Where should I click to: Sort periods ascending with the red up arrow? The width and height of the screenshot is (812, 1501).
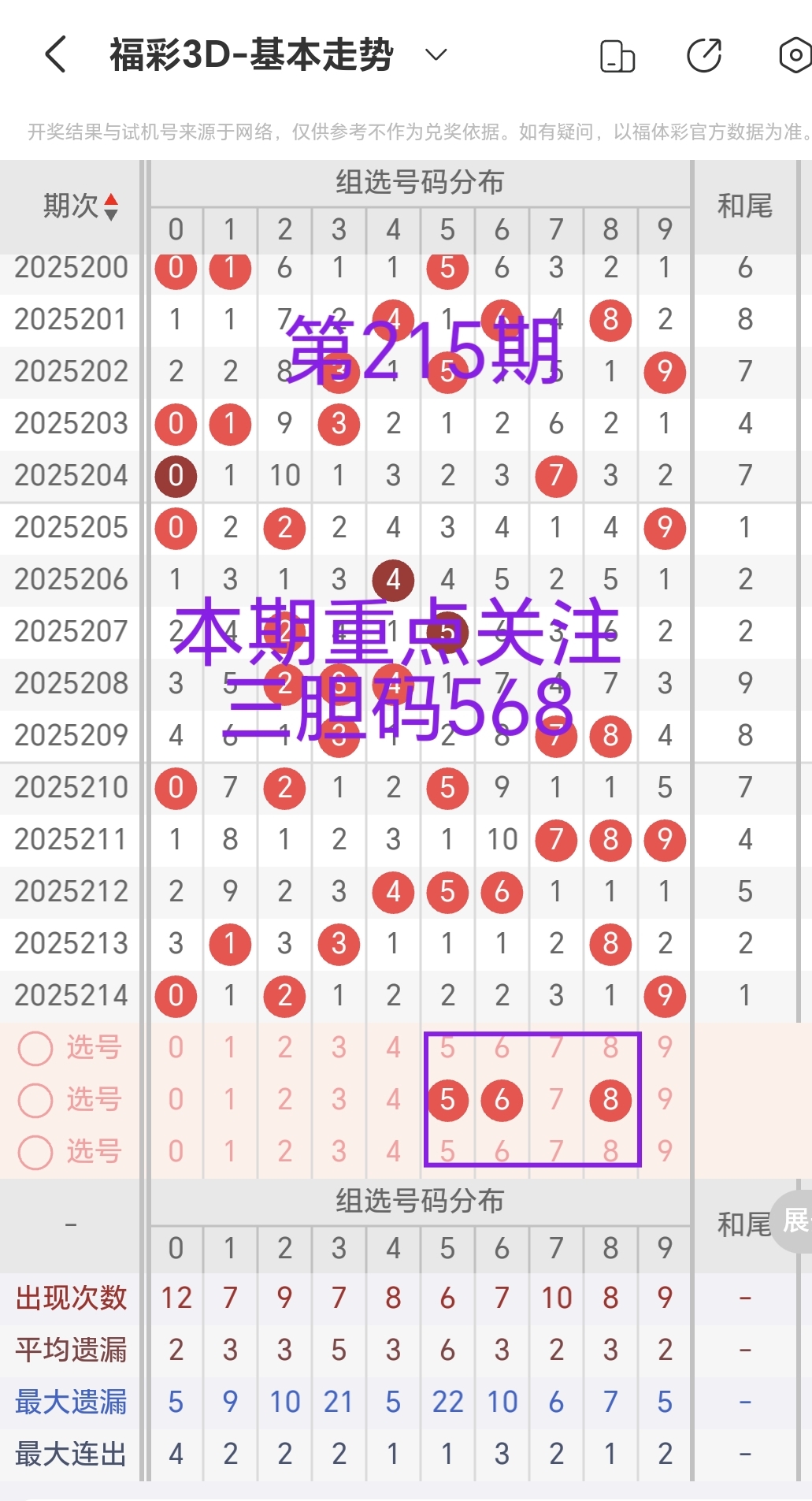111,200
